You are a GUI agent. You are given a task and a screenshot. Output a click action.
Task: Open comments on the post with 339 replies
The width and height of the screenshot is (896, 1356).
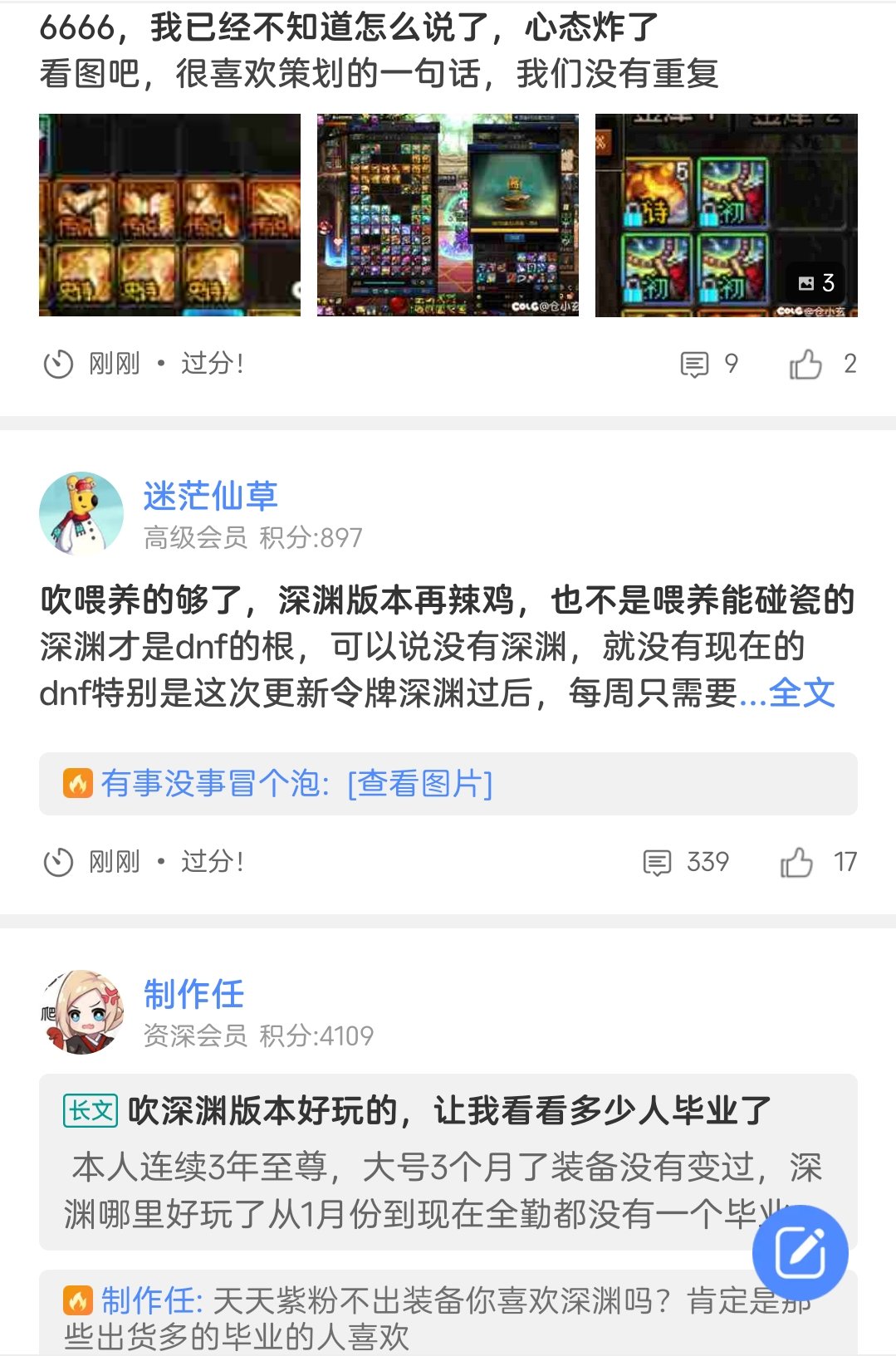pos(686,862)
